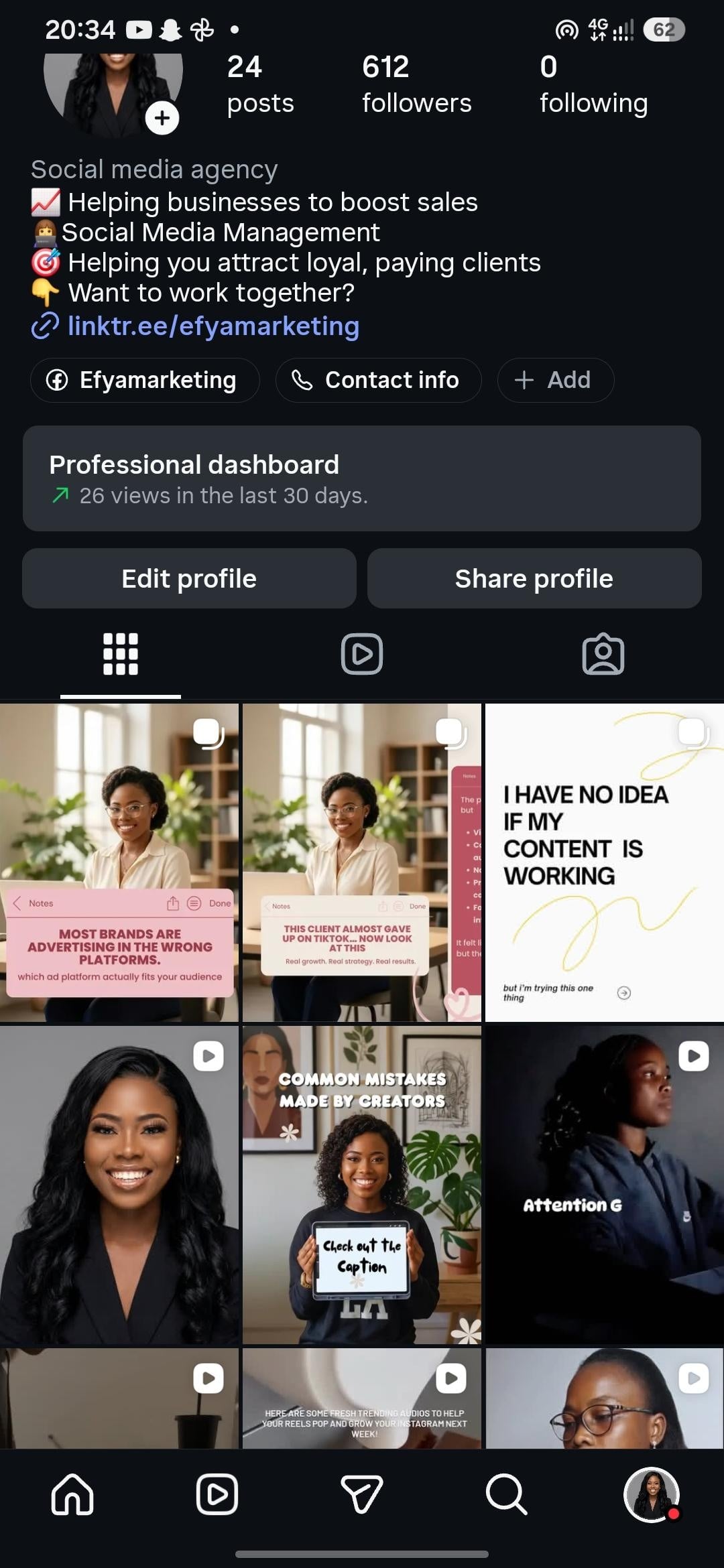Switch to the Reels tab on profile
The image size is (724, 1568).
pyautogui.click(x=362, y=654)
